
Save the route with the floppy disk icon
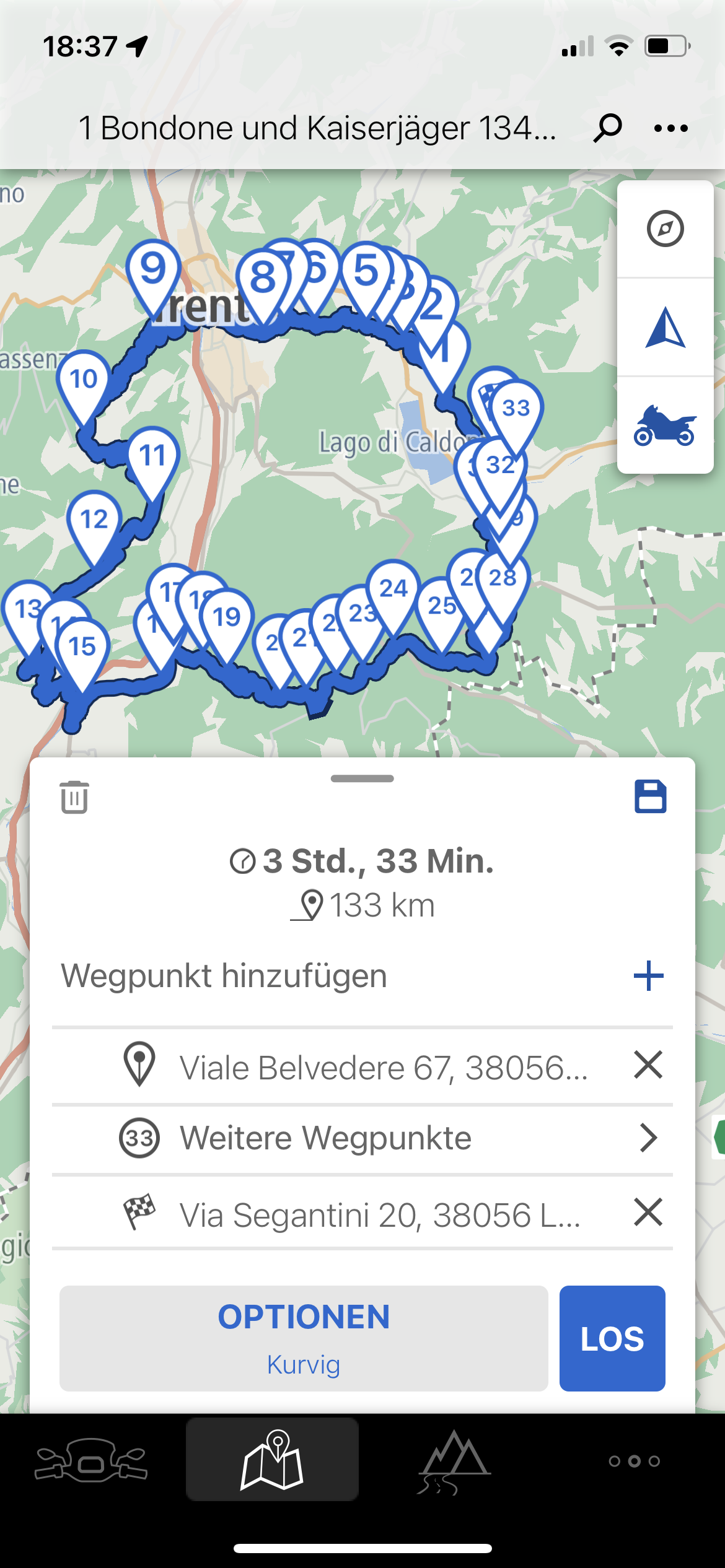click(x=650, y=796)
